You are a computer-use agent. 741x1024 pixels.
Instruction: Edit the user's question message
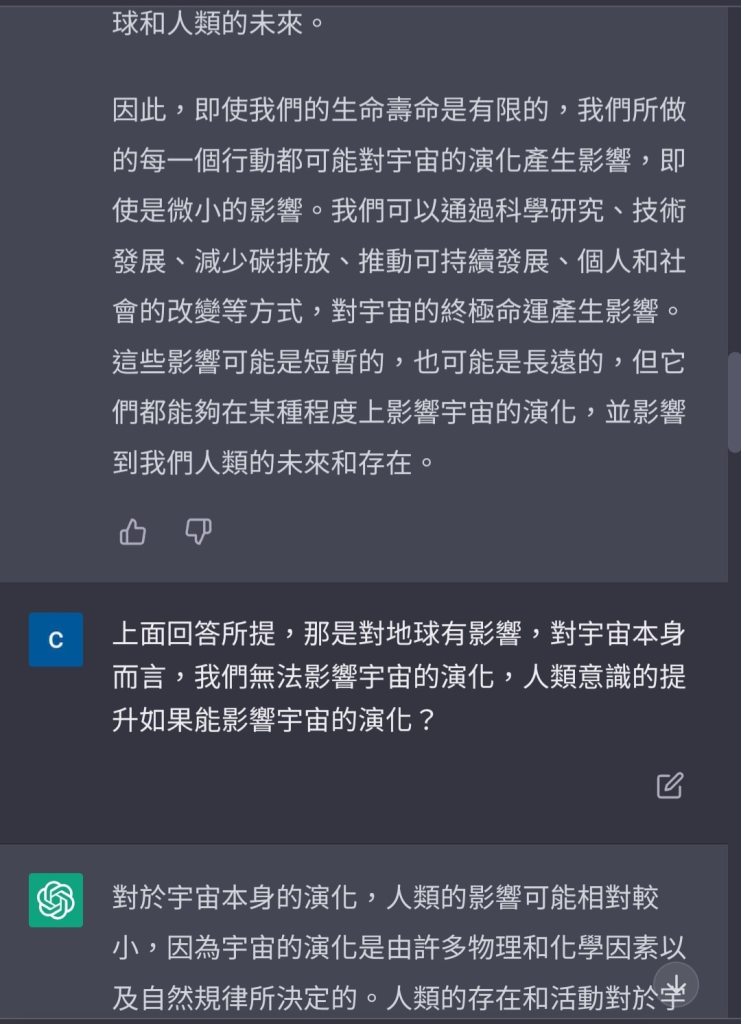click(x=669, y=786)
